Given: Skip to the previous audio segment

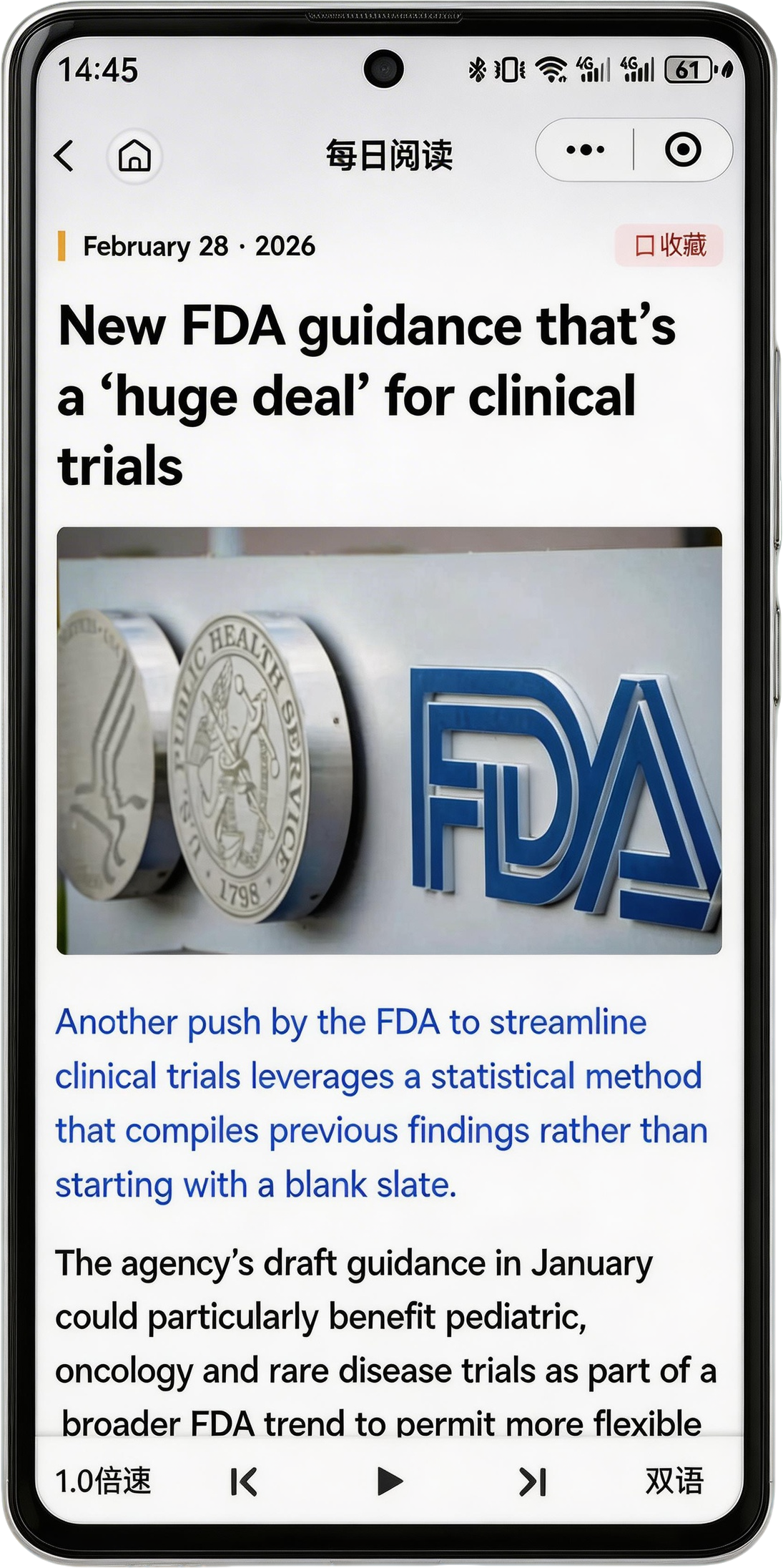Looking at the screenshot, I should pos(244,1481).
